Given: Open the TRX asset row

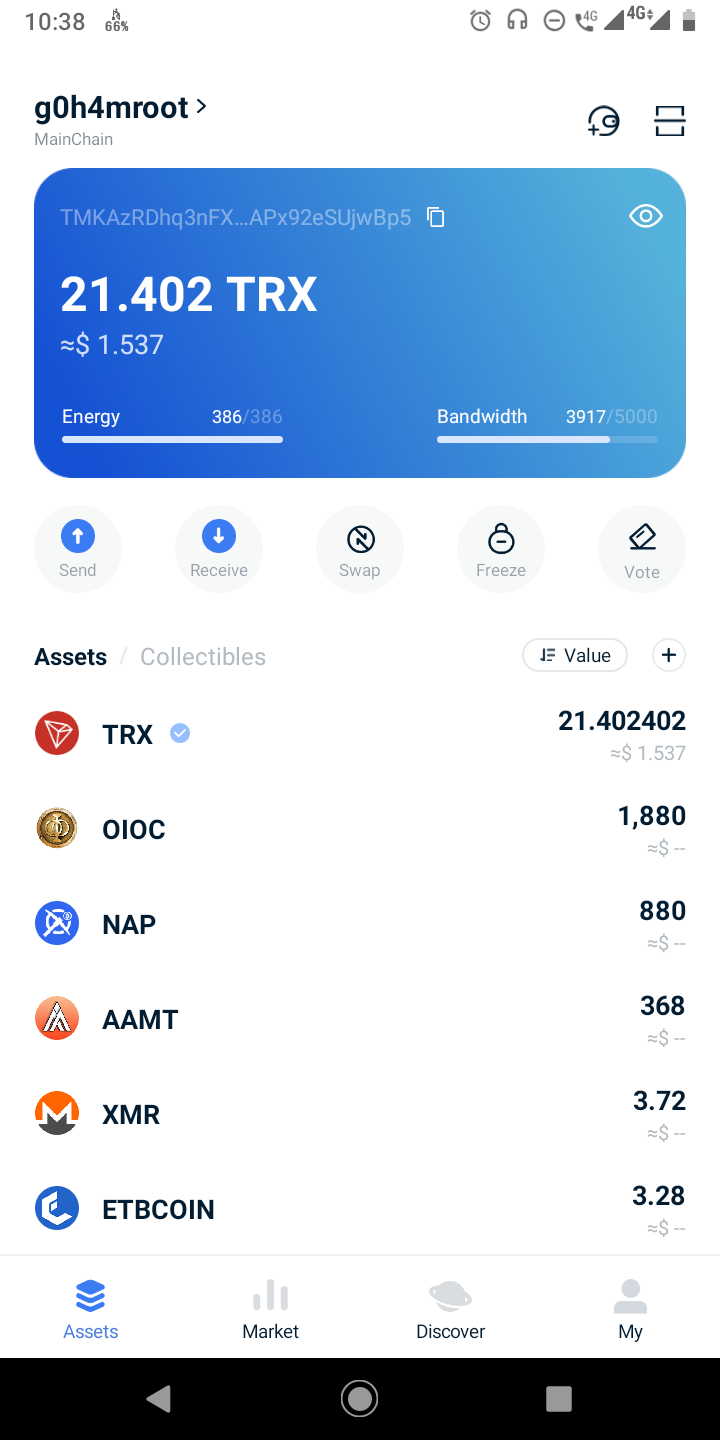Looking at the screenshot, I should click(360, 735).
